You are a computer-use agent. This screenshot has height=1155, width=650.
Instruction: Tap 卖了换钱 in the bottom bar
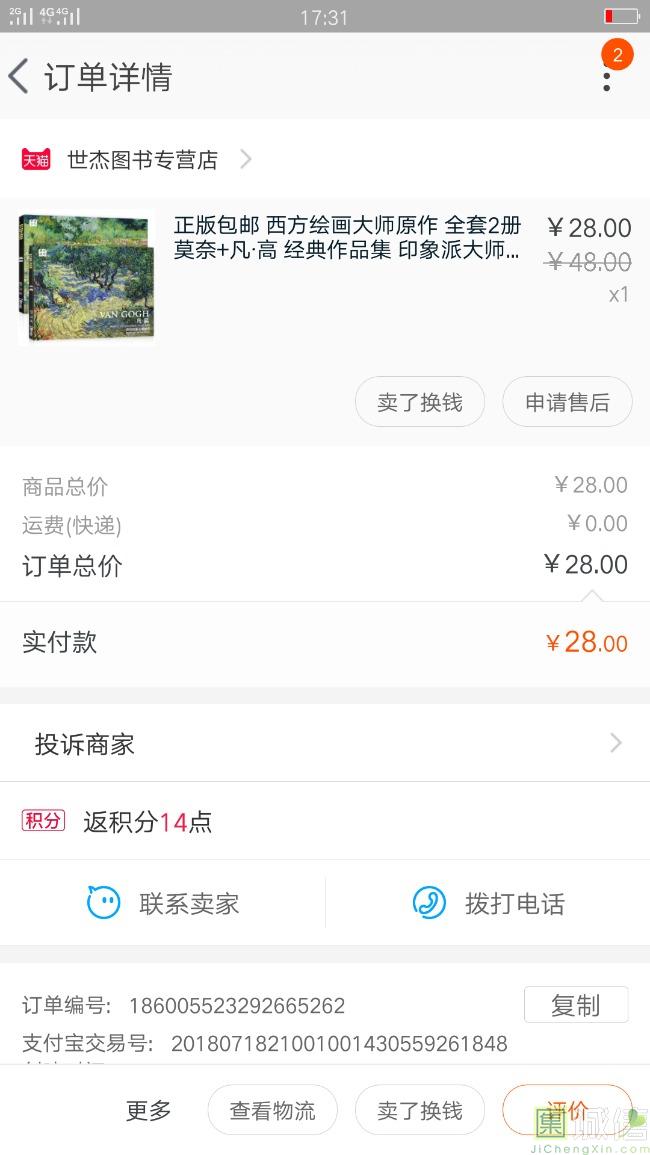click(x=420, y=1110)
